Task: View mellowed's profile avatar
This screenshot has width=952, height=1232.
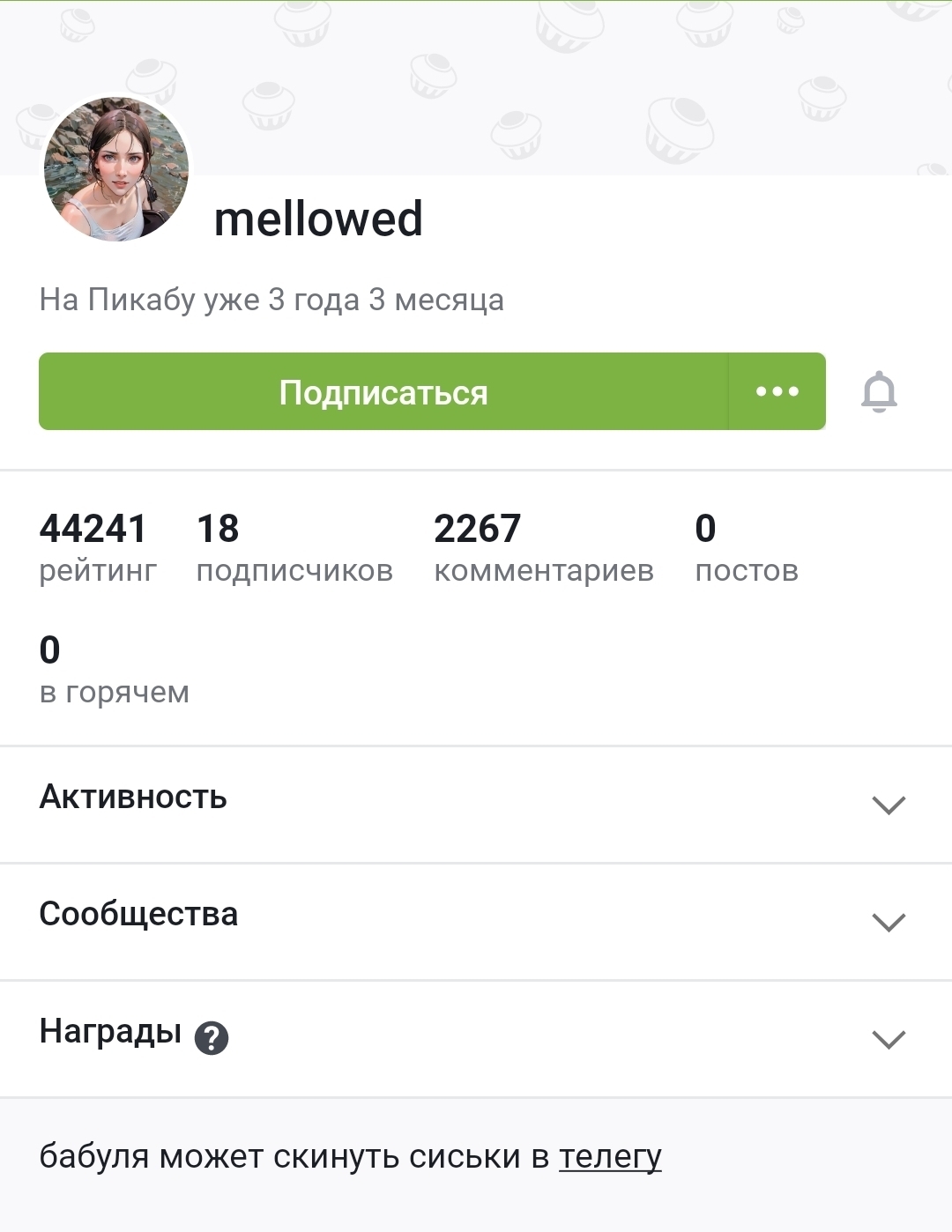Action: tap(116, 169)
